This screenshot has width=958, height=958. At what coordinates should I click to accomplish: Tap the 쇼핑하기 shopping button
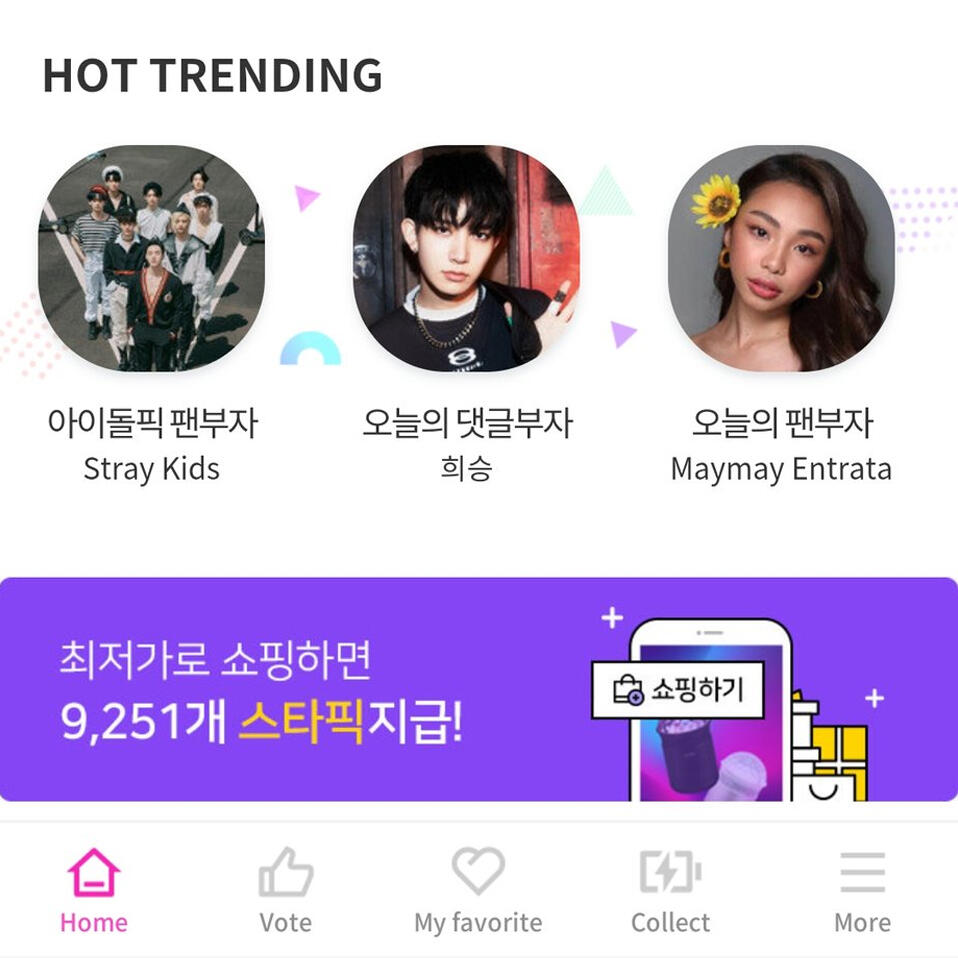pos(678,690)
